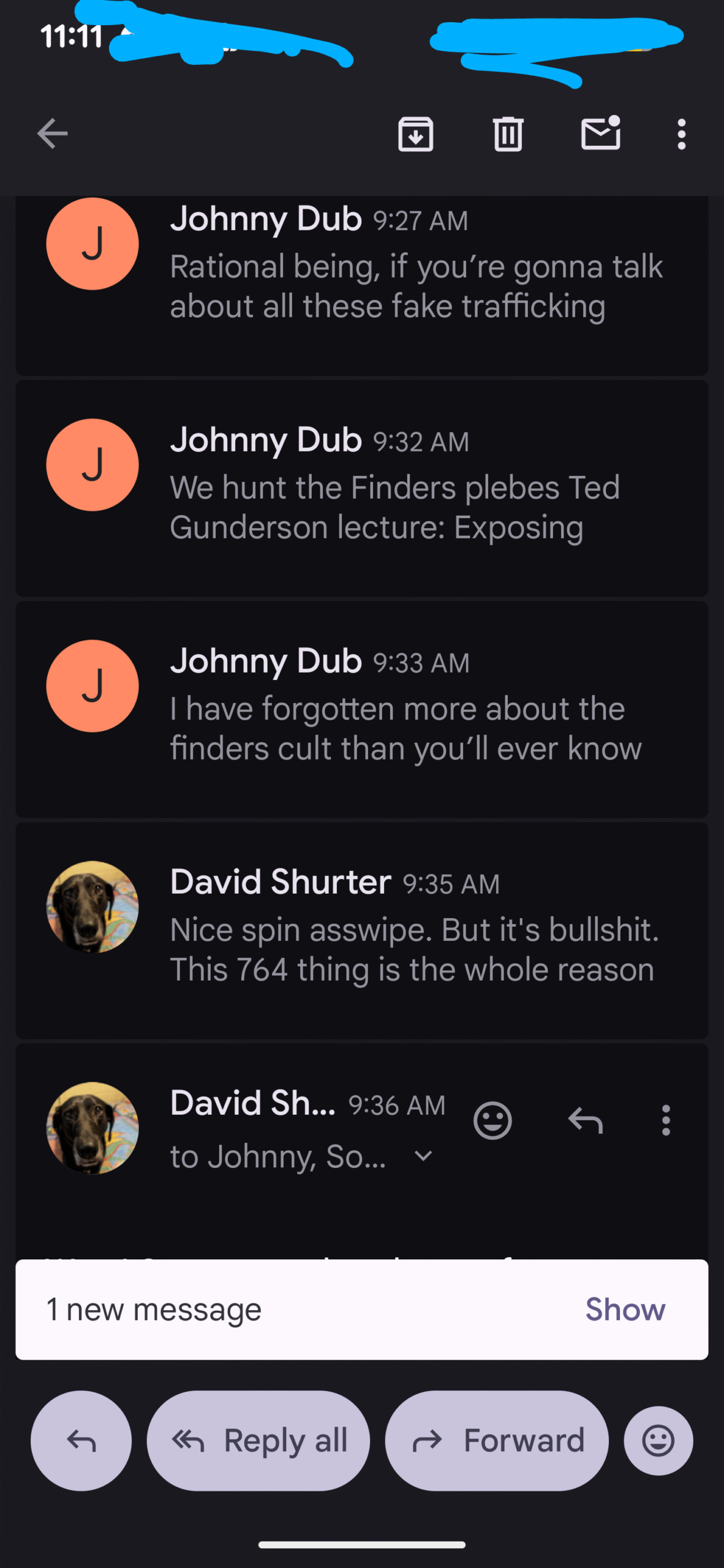
Task: Delete this email thread
Action: coord(508,134)
